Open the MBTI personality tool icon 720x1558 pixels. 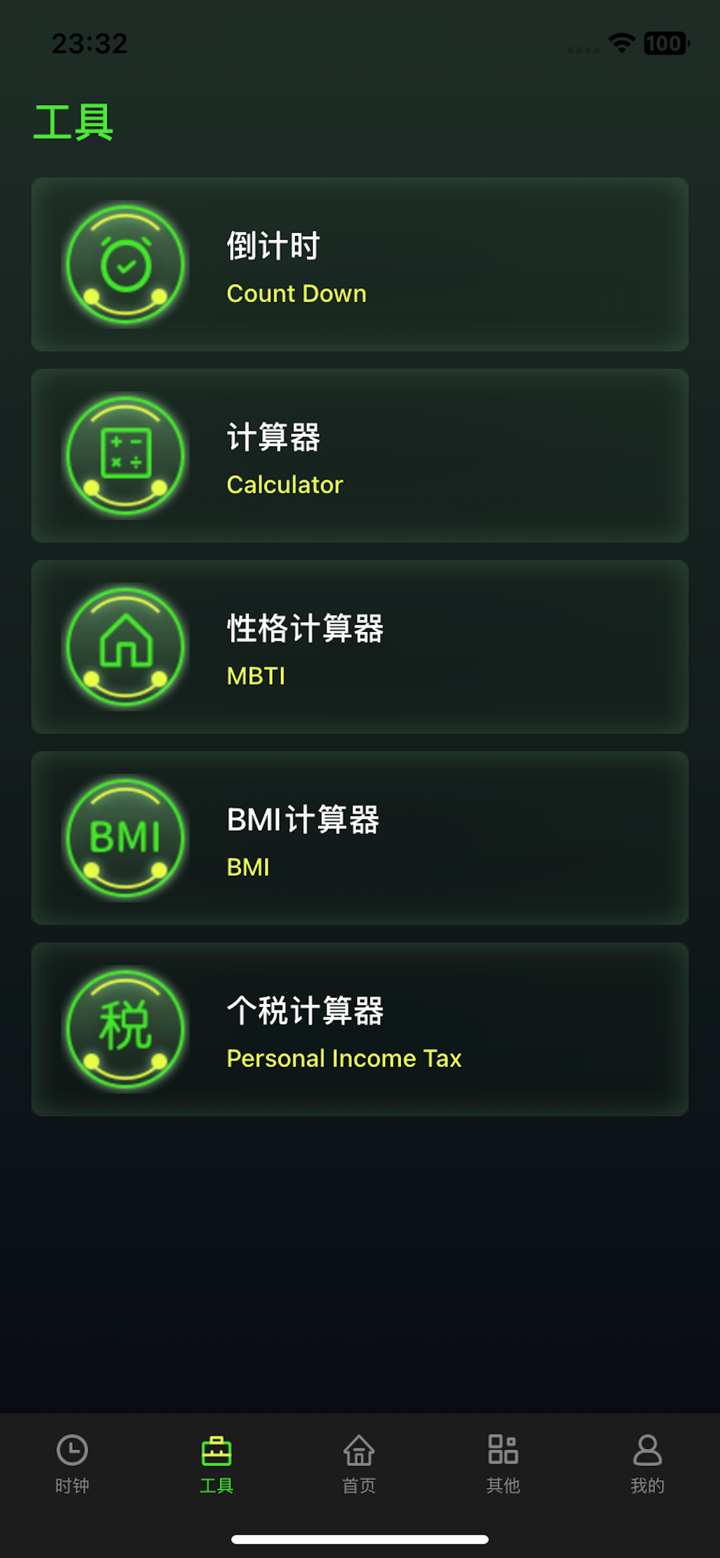coord(125,646)
